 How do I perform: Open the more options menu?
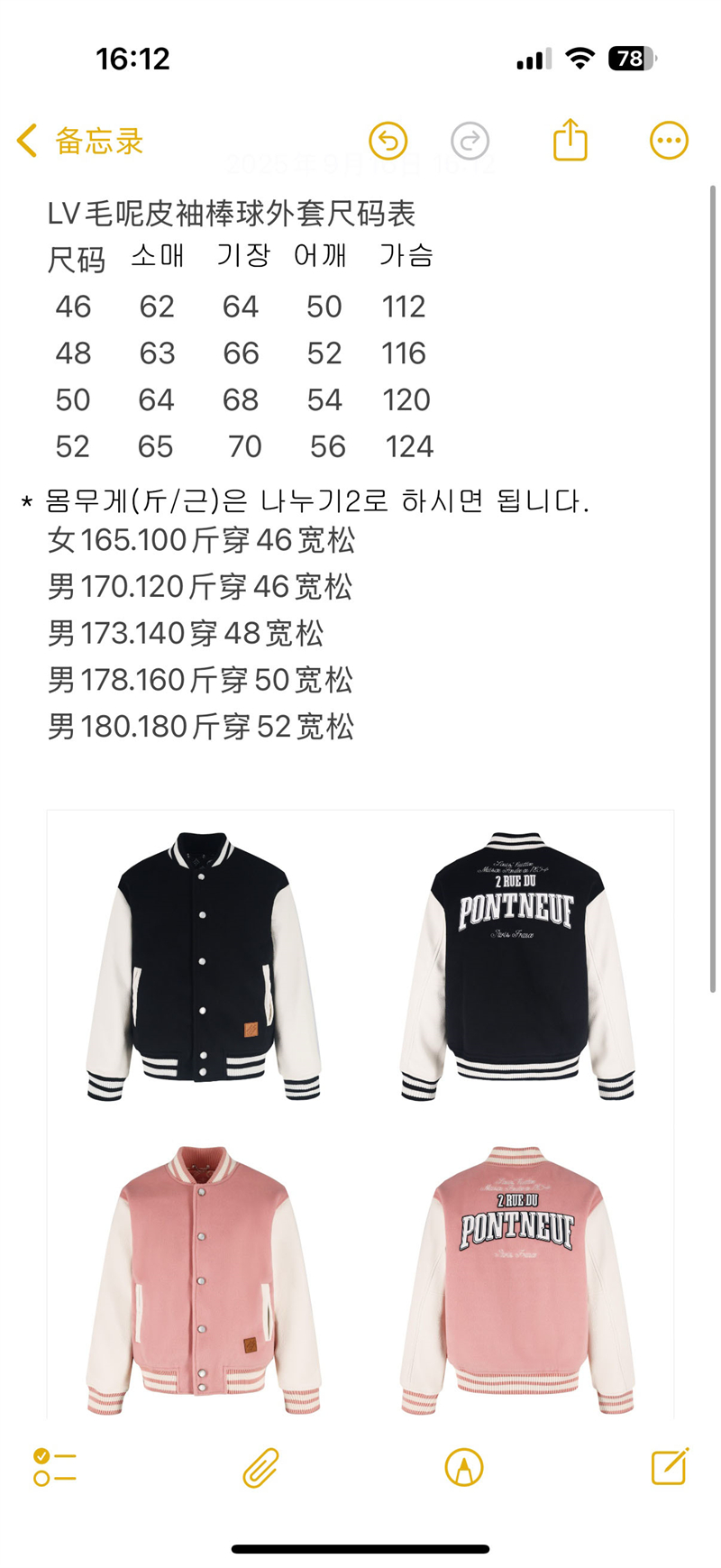tap(669, 141)
